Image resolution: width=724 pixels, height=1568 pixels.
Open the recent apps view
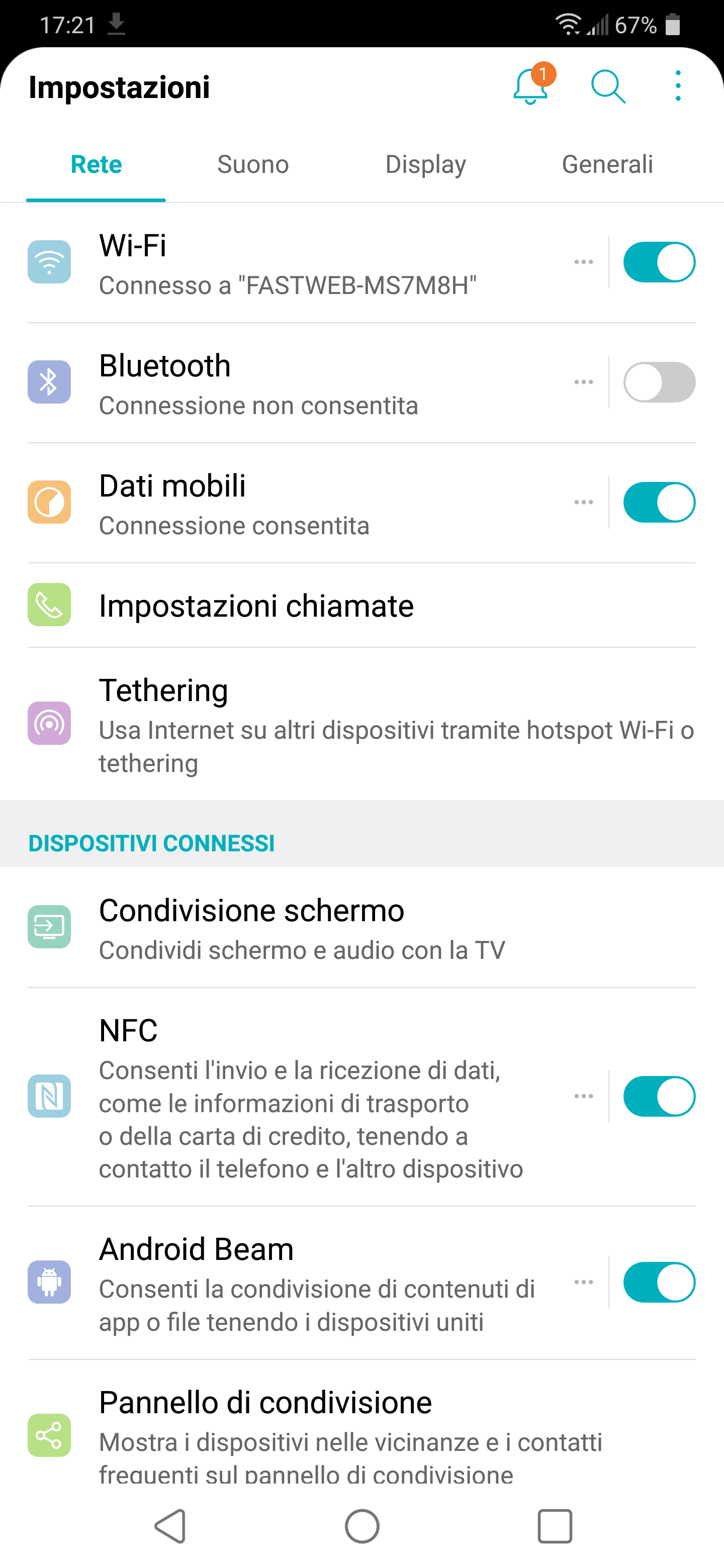[555, 1526]
